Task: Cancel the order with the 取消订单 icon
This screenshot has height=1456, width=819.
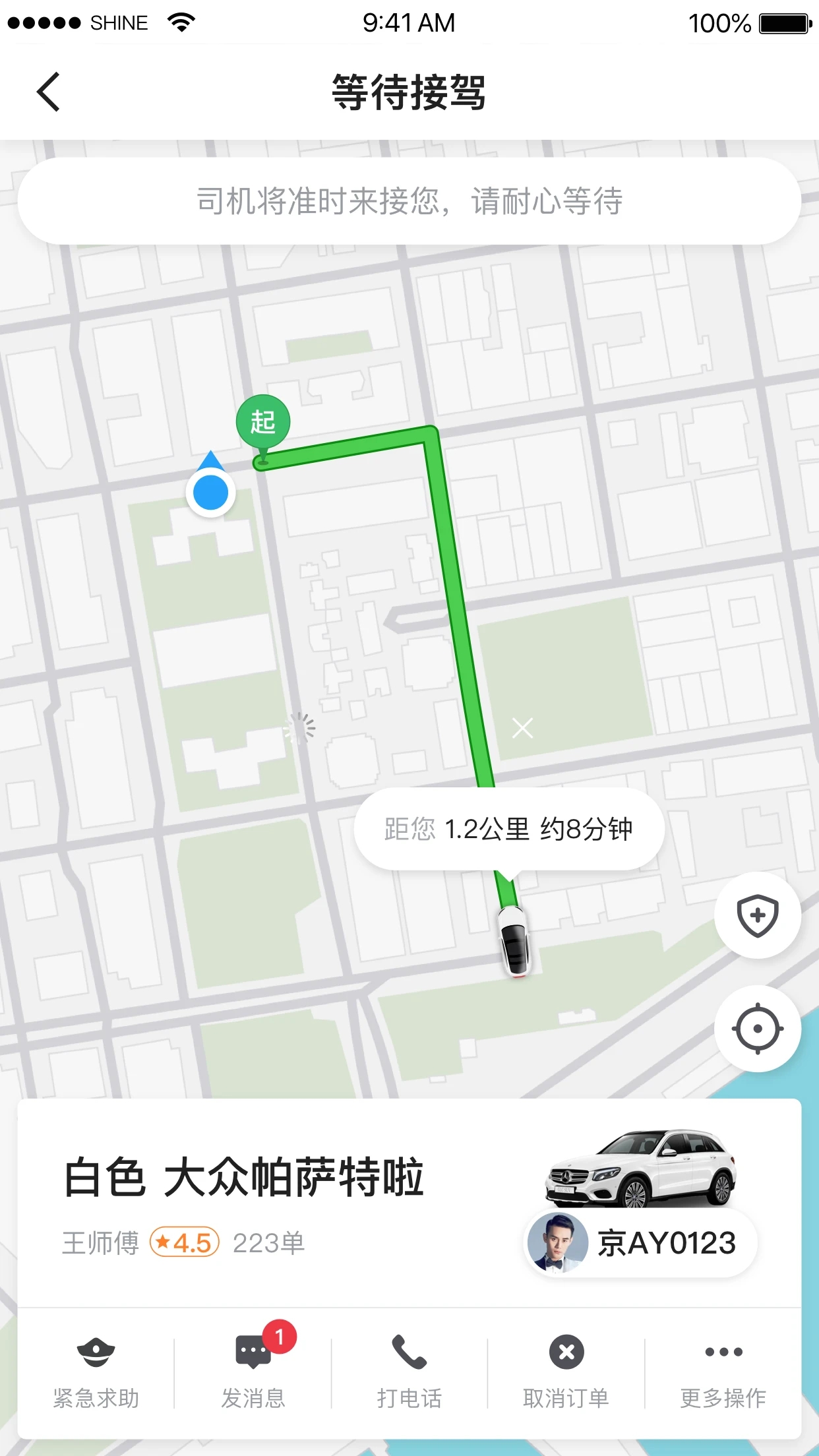Action: point(566,1352)
